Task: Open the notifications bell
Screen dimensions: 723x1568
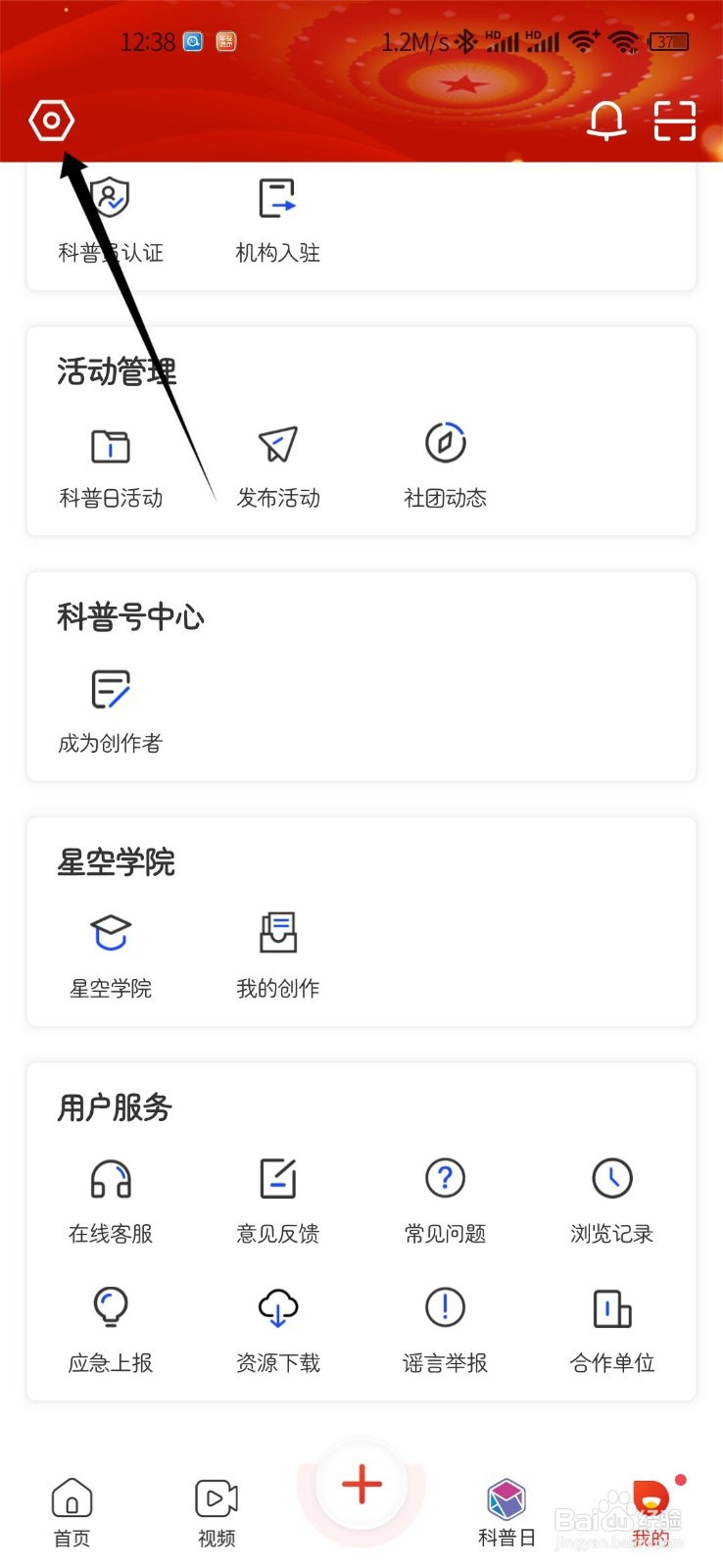Action: (x=606, y=121)
